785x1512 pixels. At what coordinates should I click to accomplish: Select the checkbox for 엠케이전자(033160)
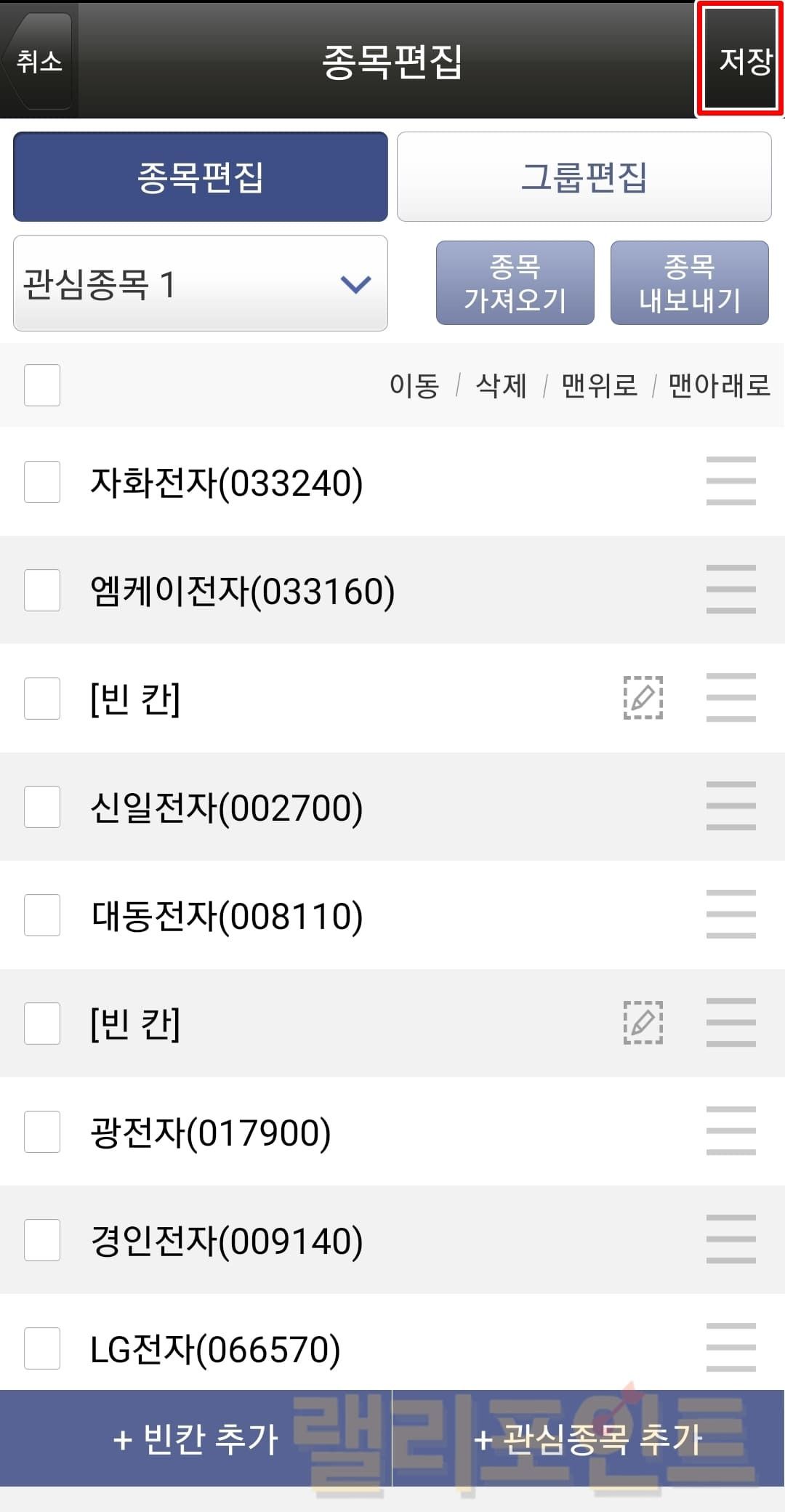[x=42, y=590]
